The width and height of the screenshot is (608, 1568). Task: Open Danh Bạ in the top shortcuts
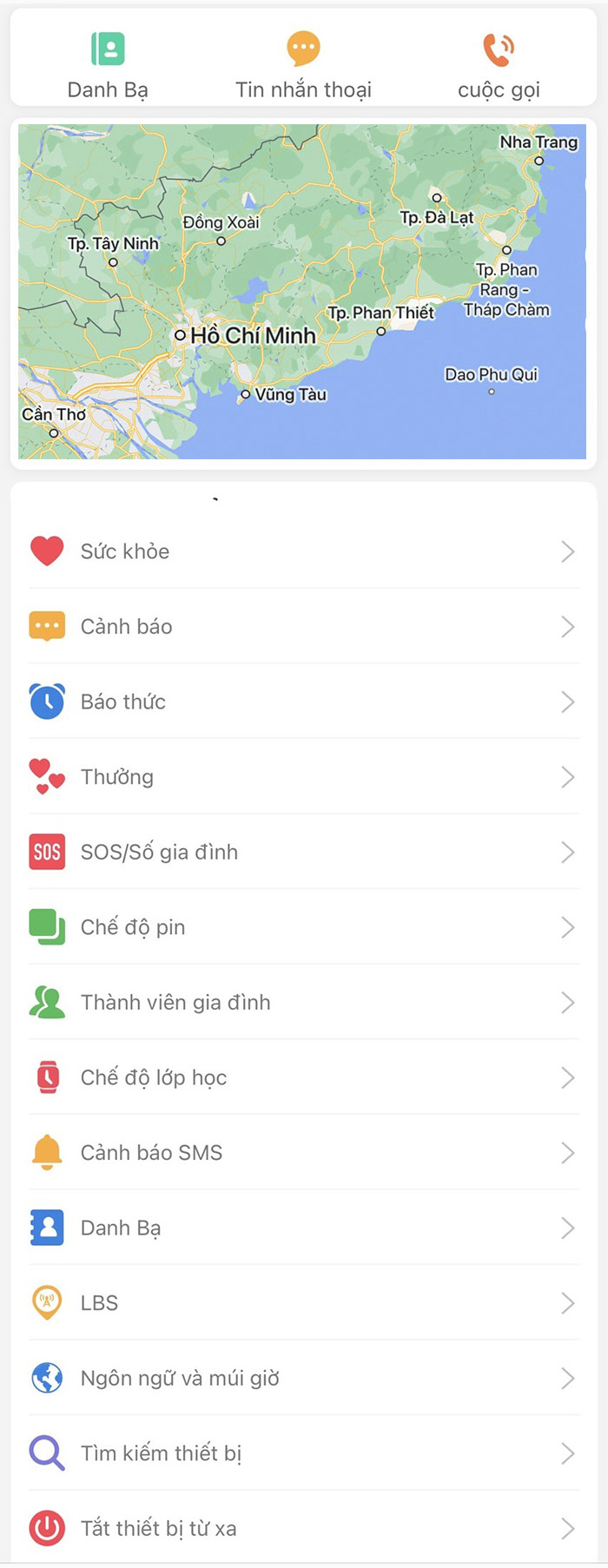coord(108,64)
